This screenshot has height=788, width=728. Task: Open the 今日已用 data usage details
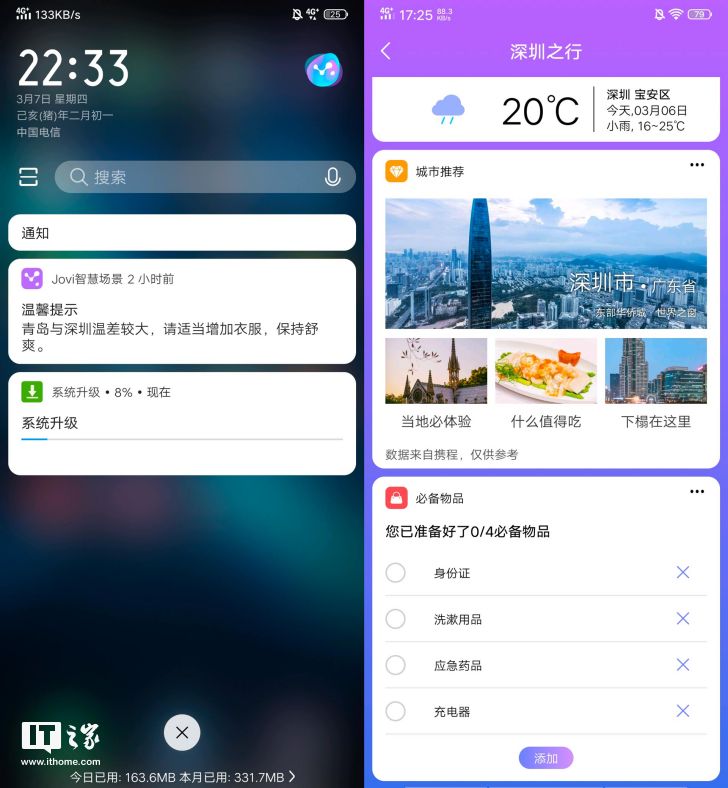pos(182,776)
